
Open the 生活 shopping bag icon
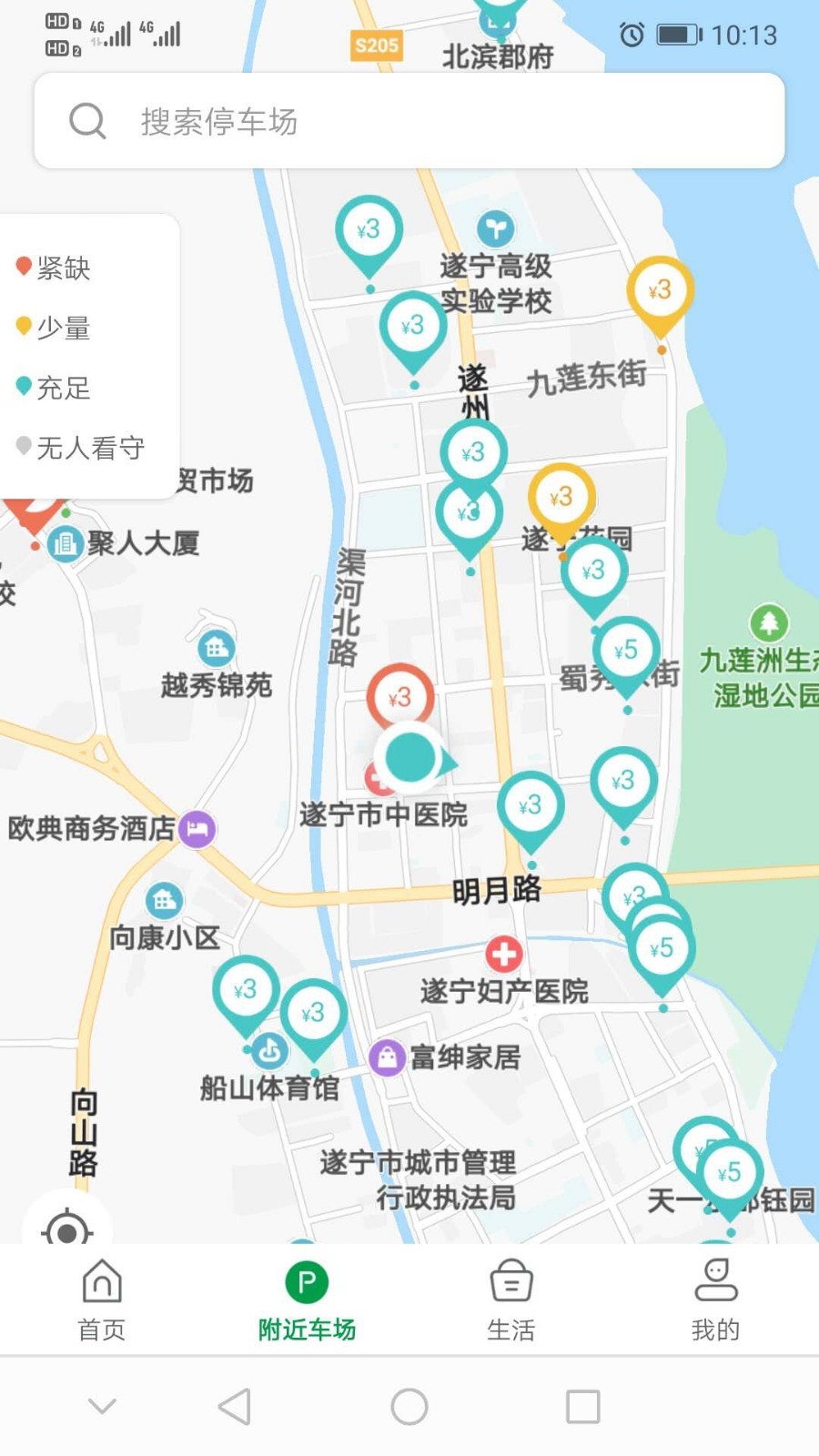pos(511,1279)
